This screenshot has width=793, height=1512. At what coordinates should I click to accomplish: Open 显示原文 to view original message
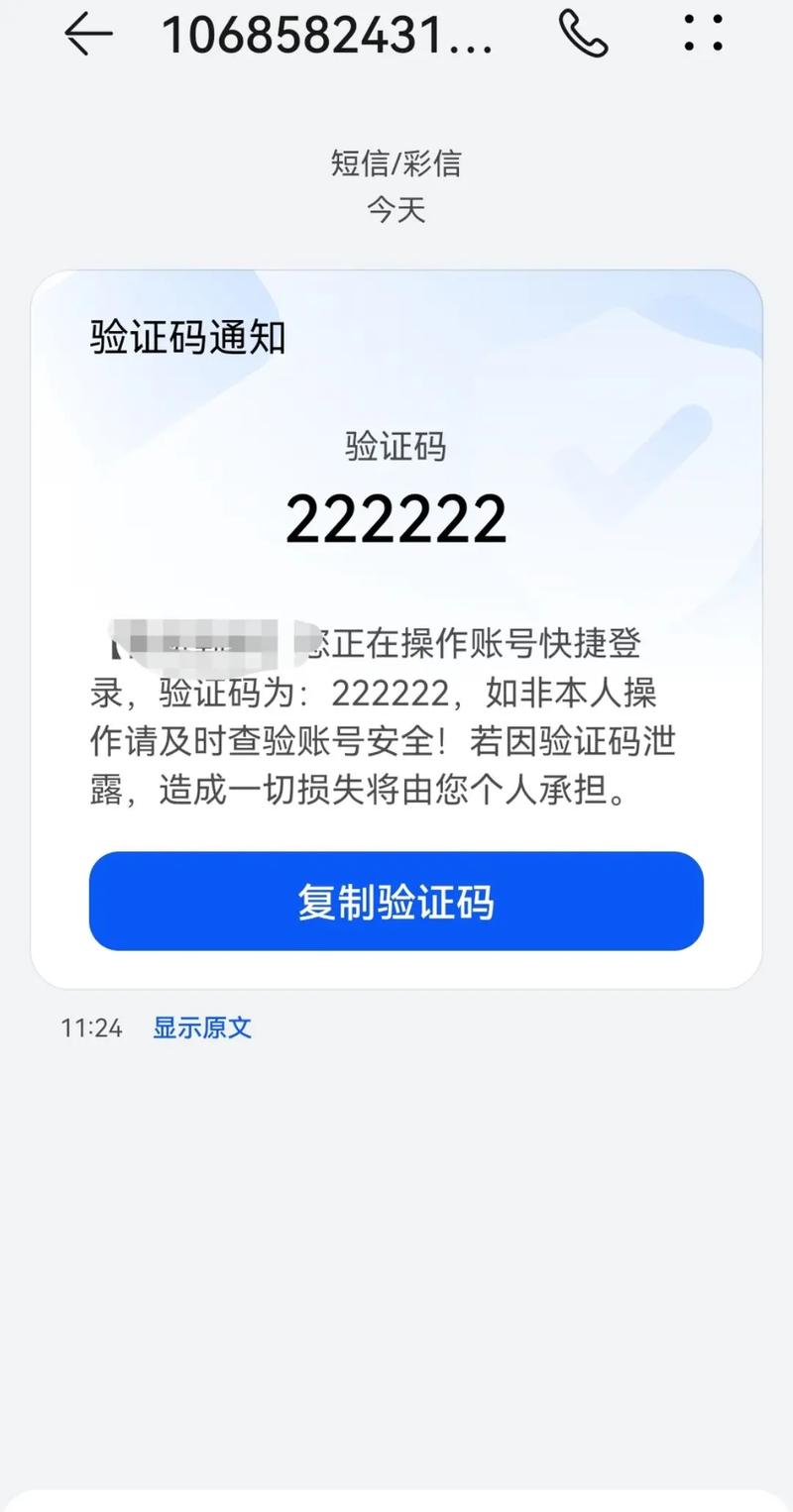tap(202, 1028)
